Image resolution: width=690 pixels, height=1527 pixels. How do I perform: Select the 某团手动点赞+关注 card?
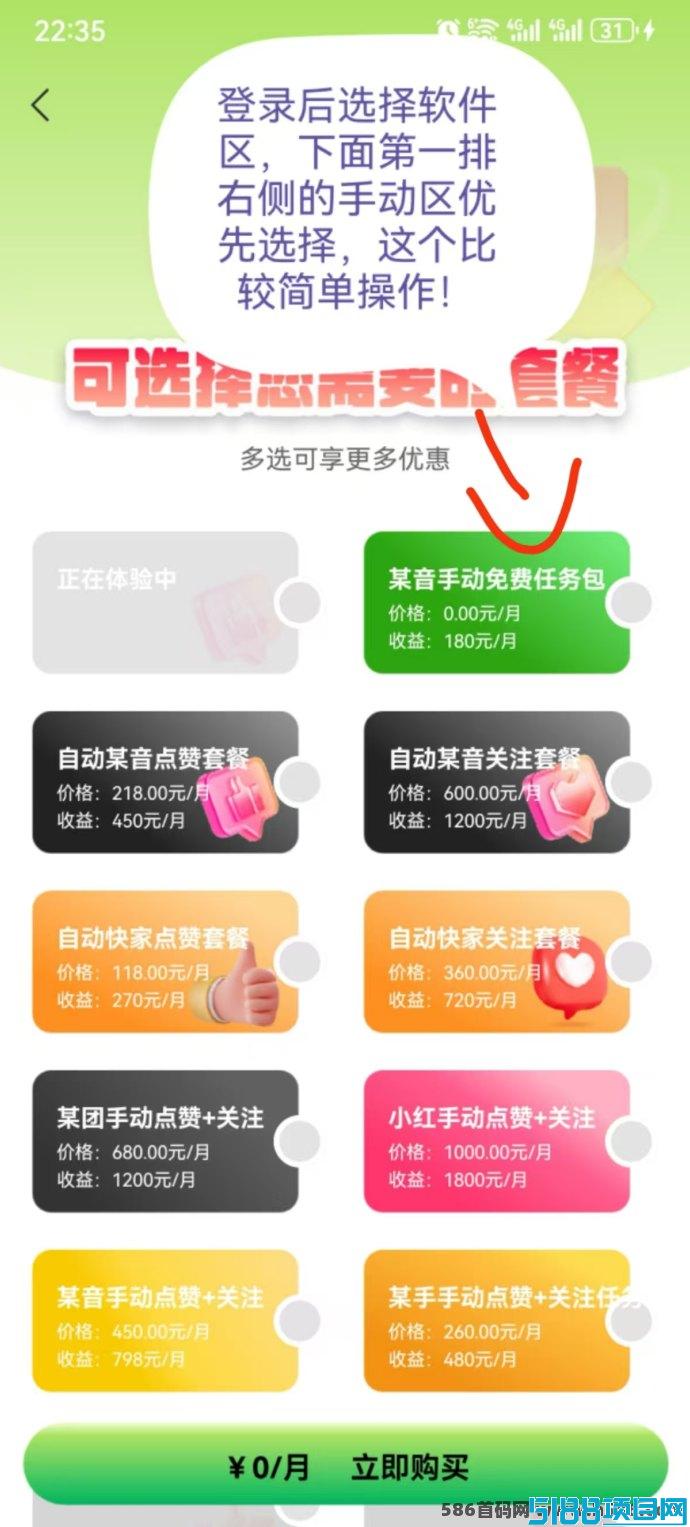coord(166,1141)
